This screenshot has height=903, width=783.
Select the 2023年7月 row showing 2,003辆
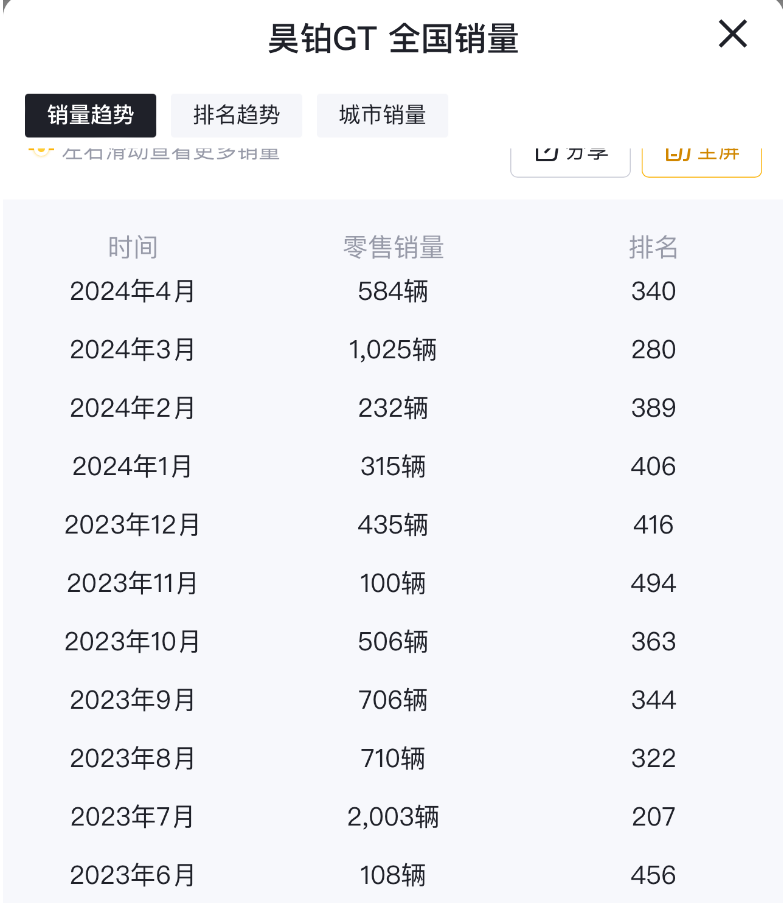pos(390,816)
